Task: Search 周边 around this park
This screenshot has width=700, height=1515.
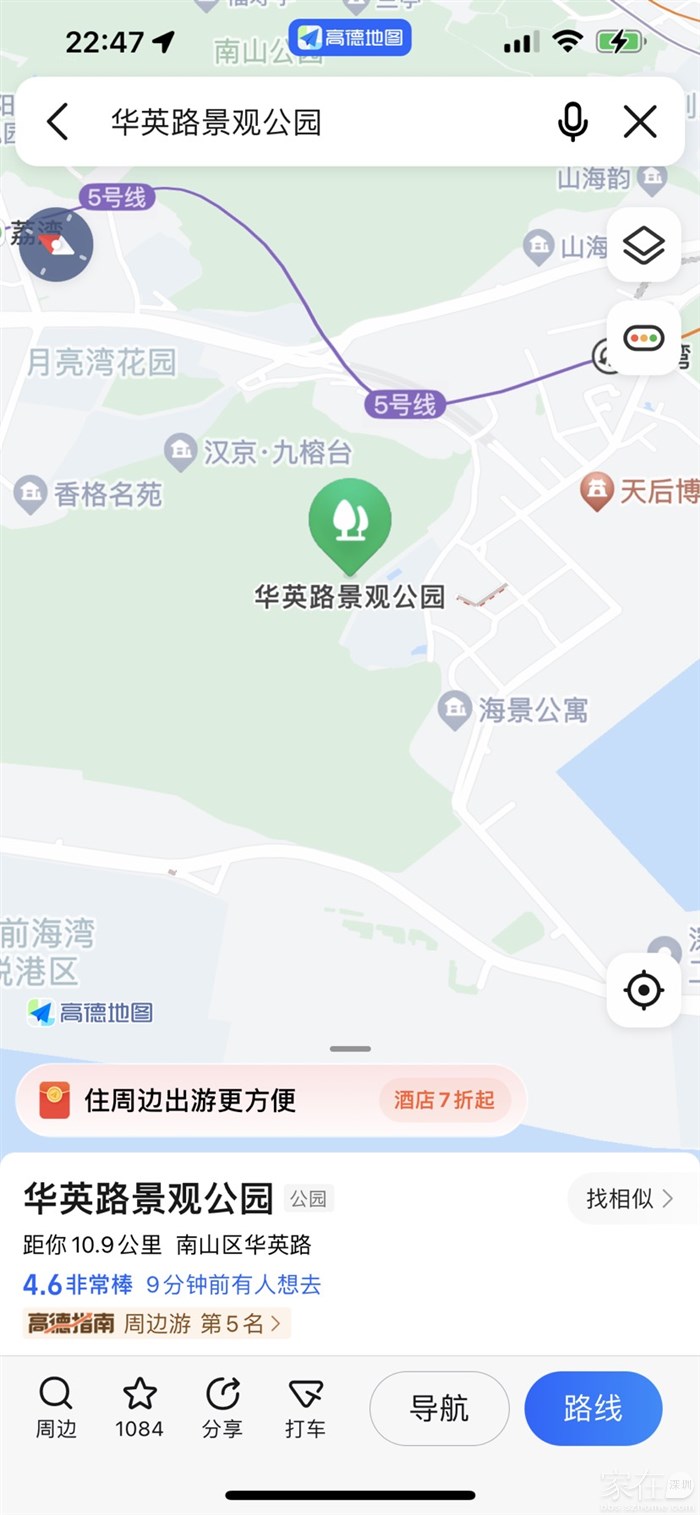Action: 56,1406
